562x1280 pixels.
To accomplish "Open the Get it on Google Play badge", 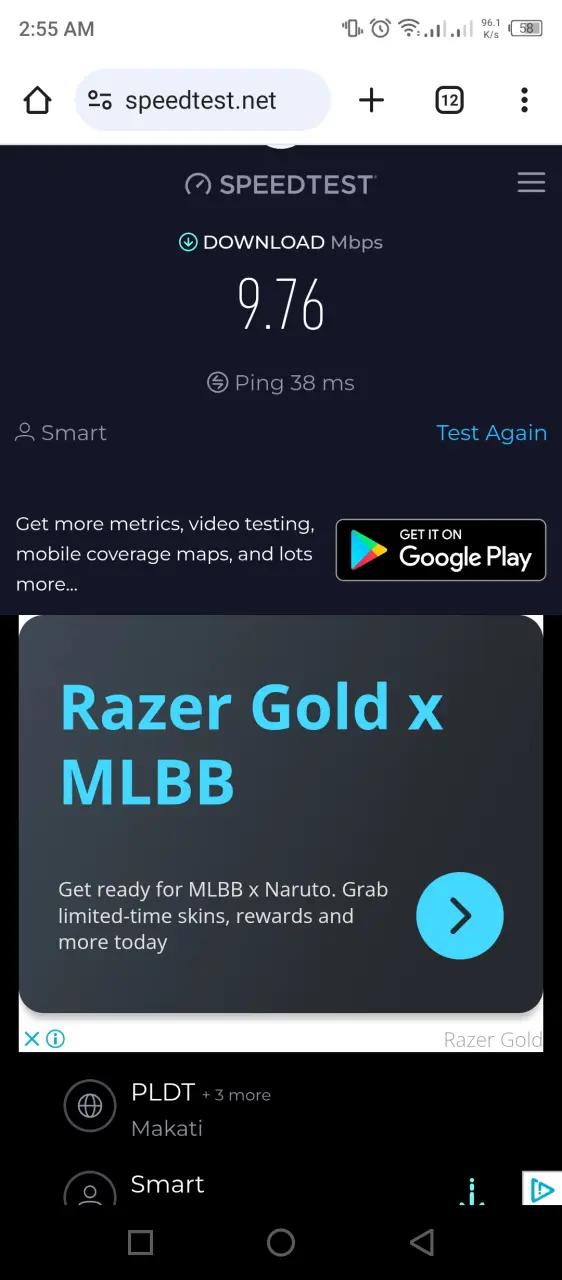I will 440,550.
